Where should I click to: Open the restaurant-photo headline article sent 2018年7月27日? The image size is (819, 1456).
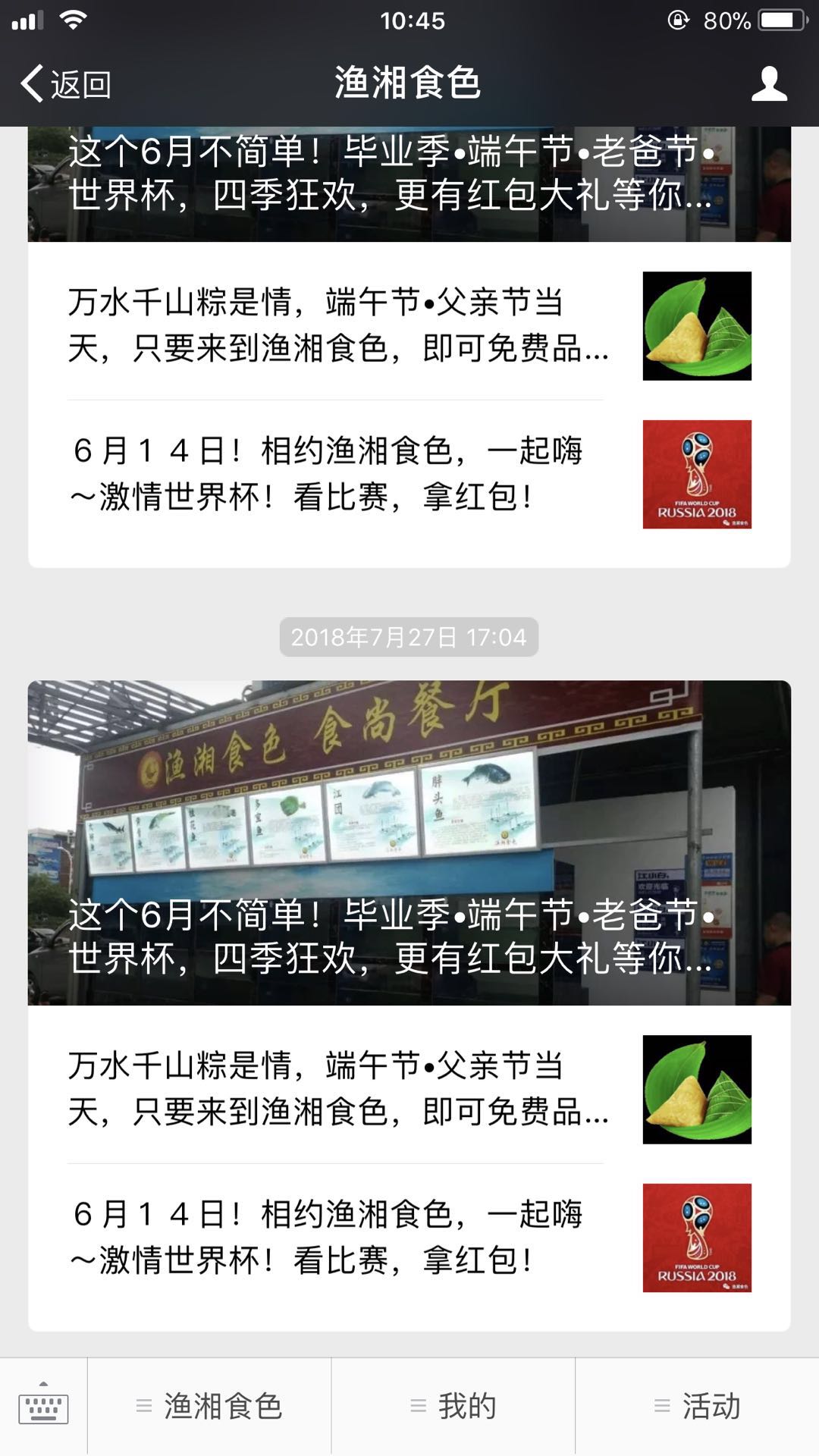tap(409, 842)
